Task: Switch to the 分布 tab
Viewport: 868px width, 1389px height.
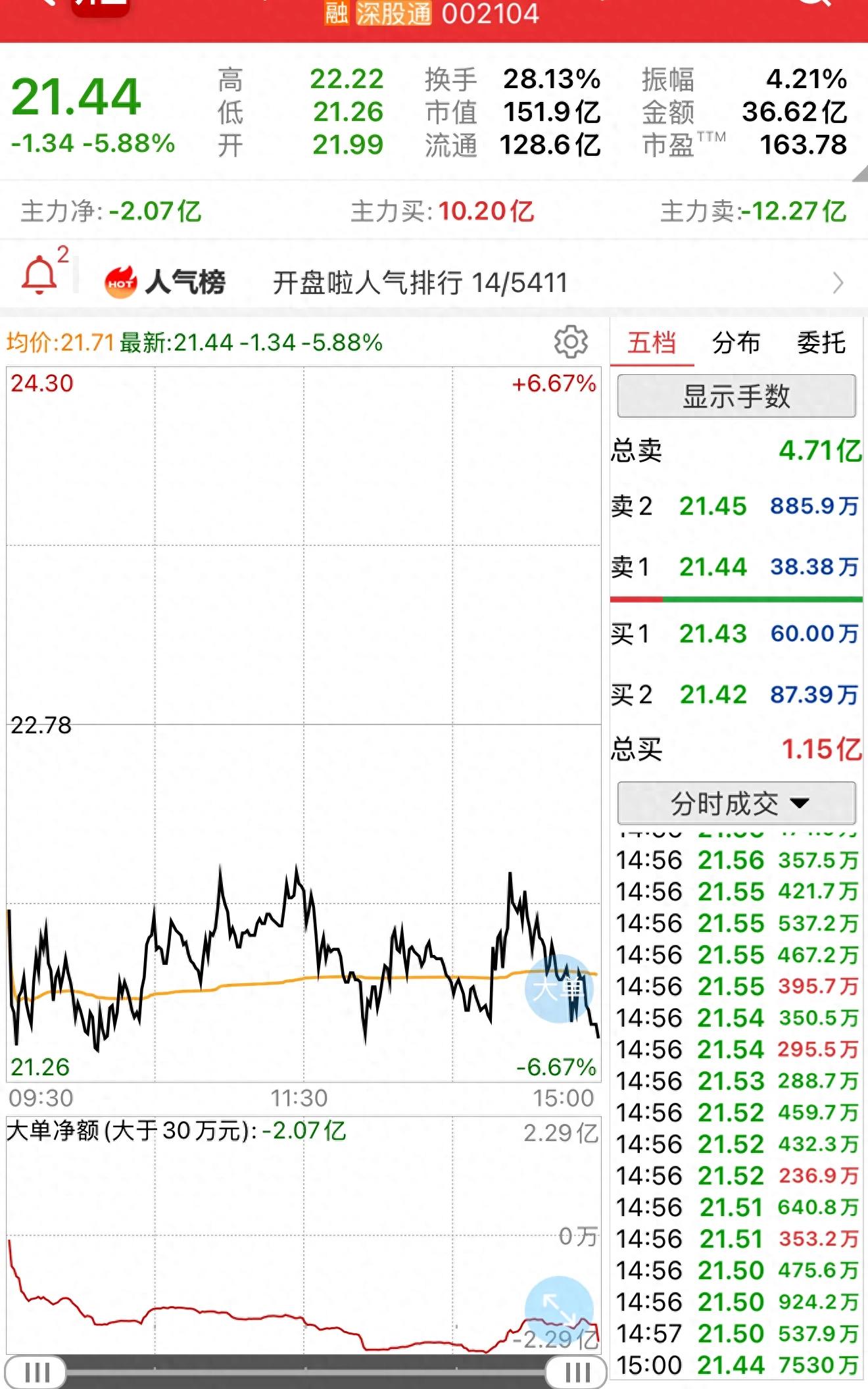Action: coord(736,343)
